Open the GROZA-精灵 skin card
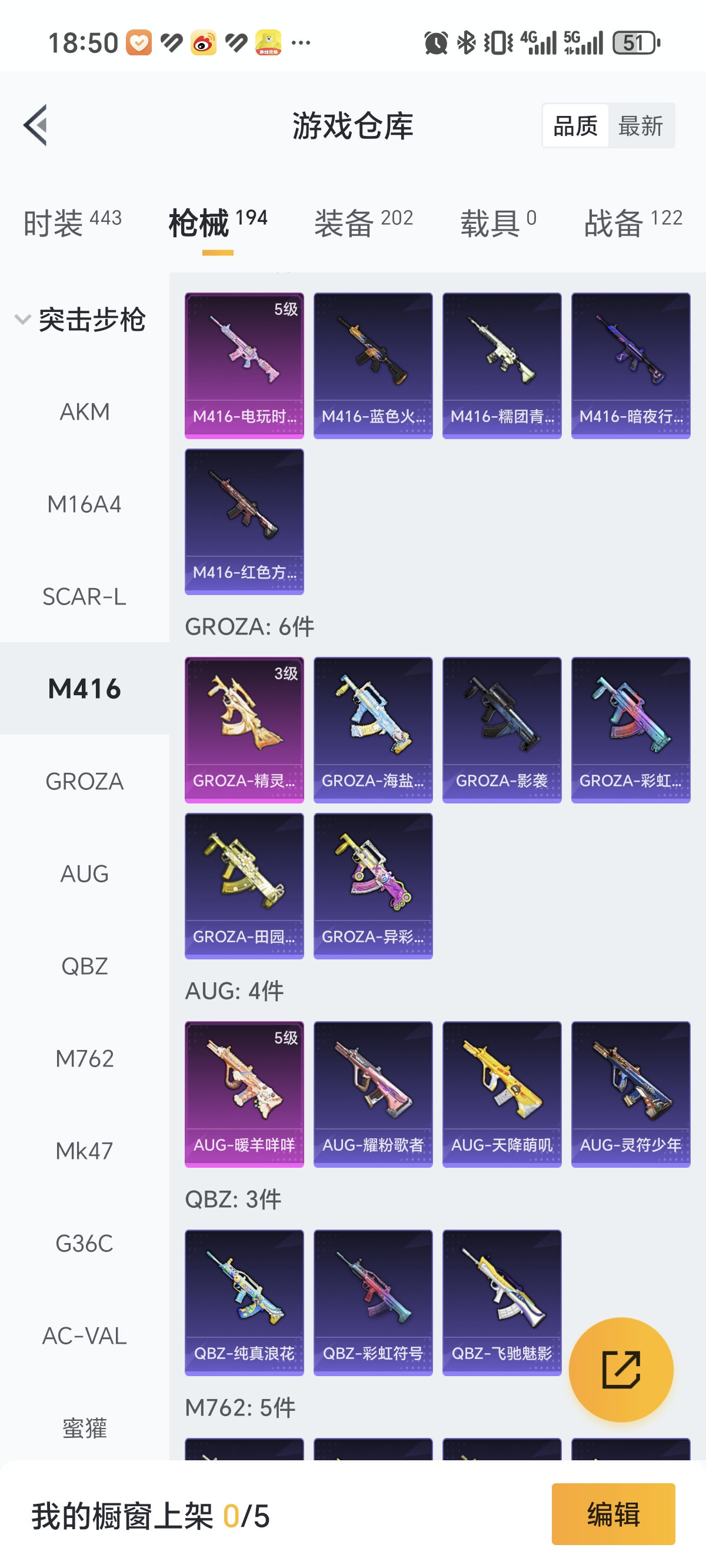This screenshot has width=706, height=1568. [244, 729]
